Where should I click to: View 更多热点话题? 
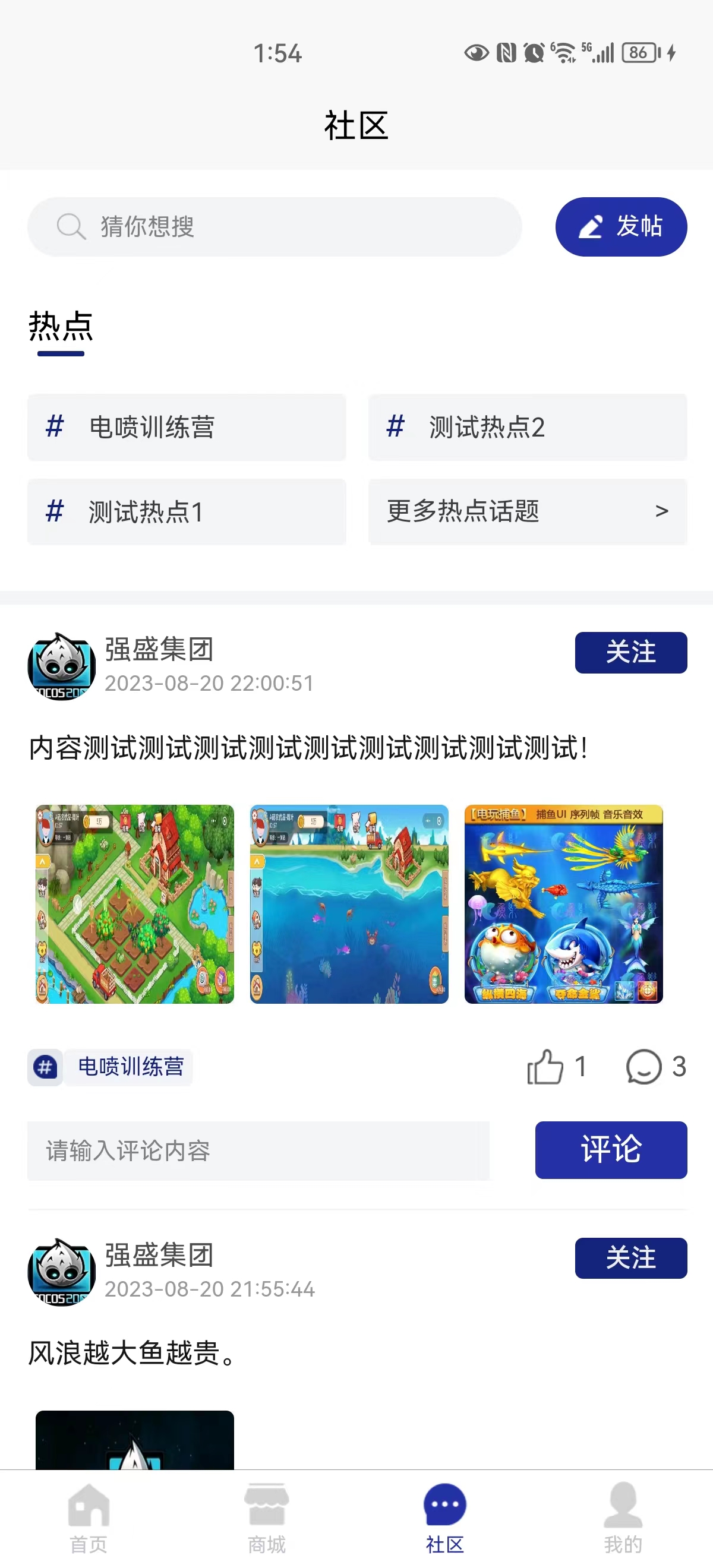[526, 511]
